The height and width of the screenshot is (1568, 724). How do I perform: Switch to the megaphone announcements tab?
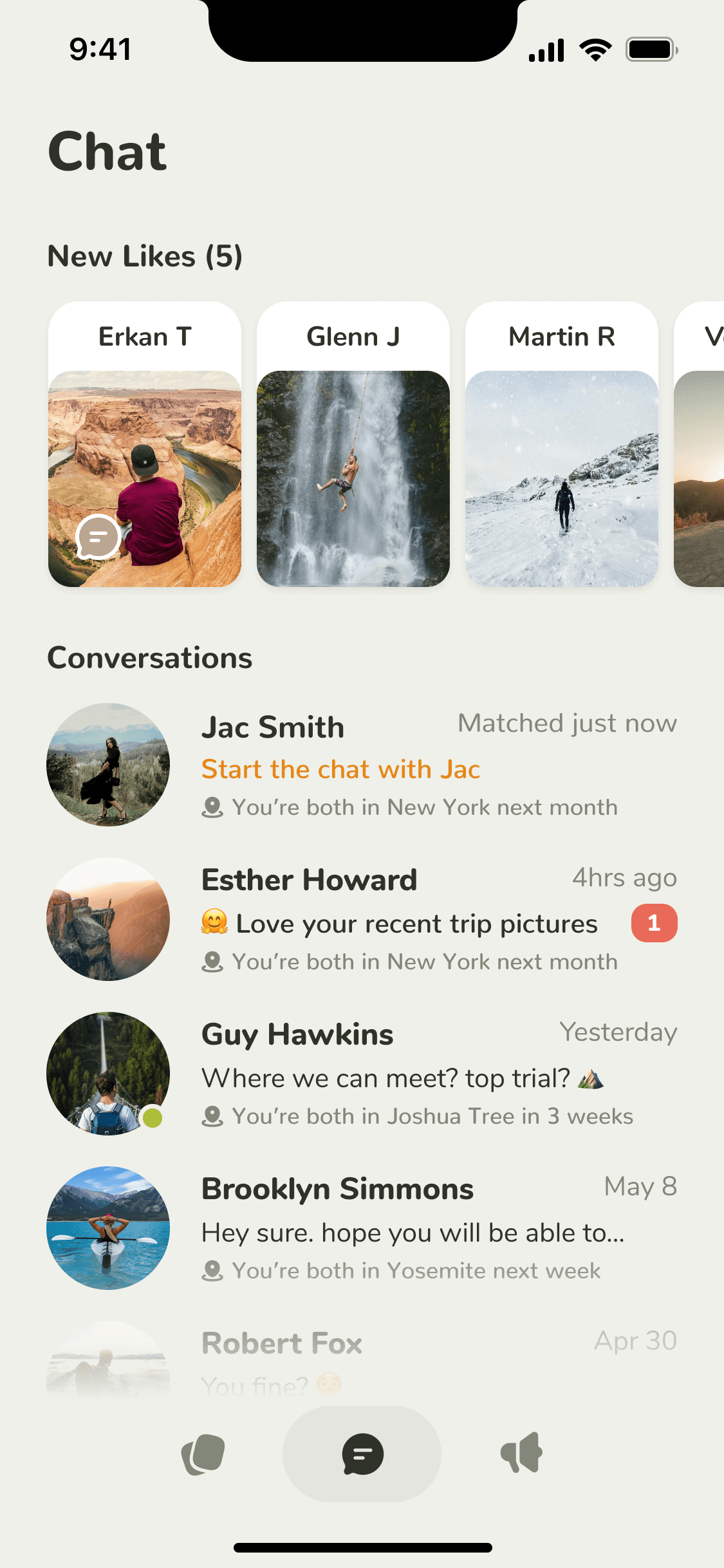click(521, 1453)
